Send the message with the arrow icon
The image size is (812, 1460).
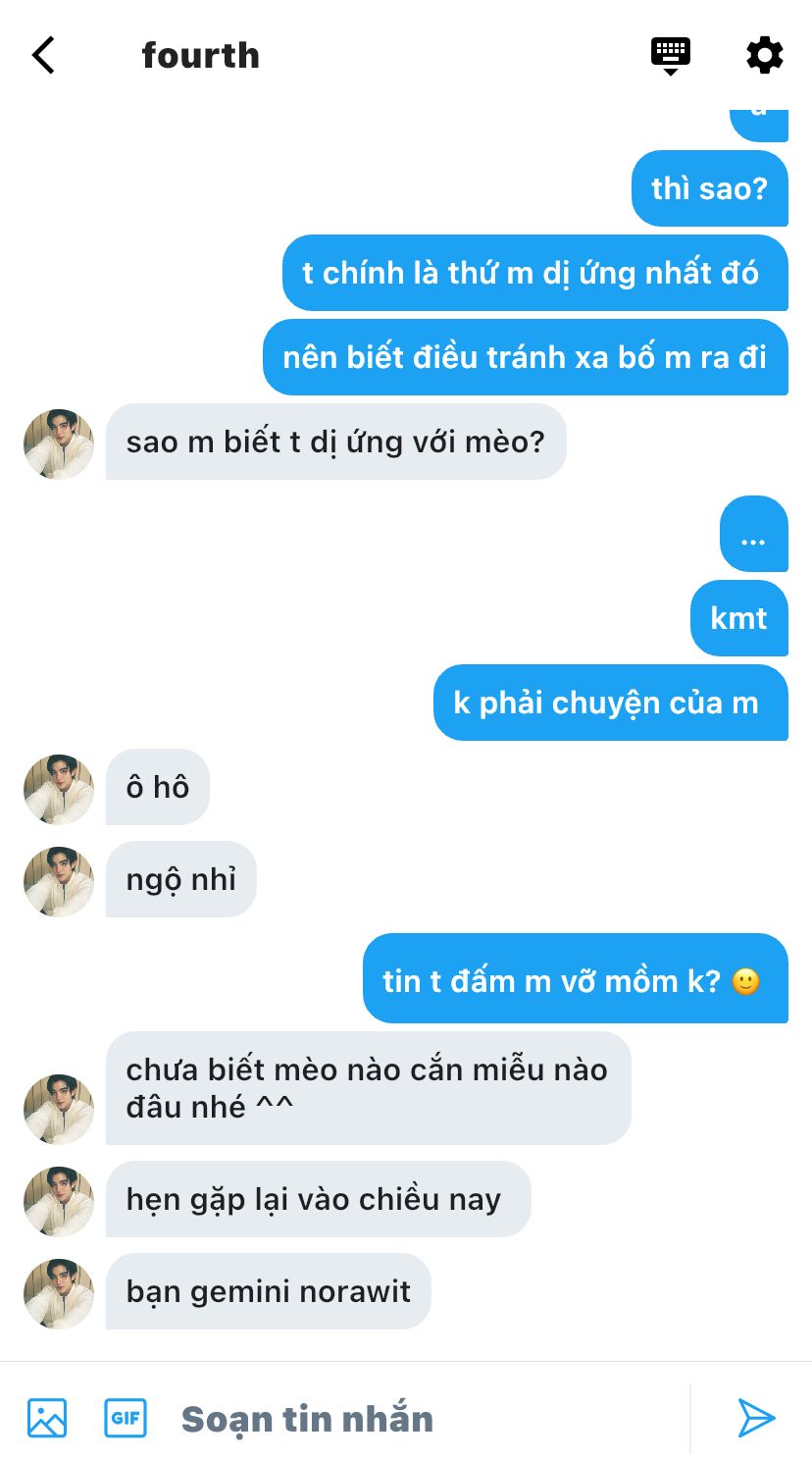point(756,1418)
